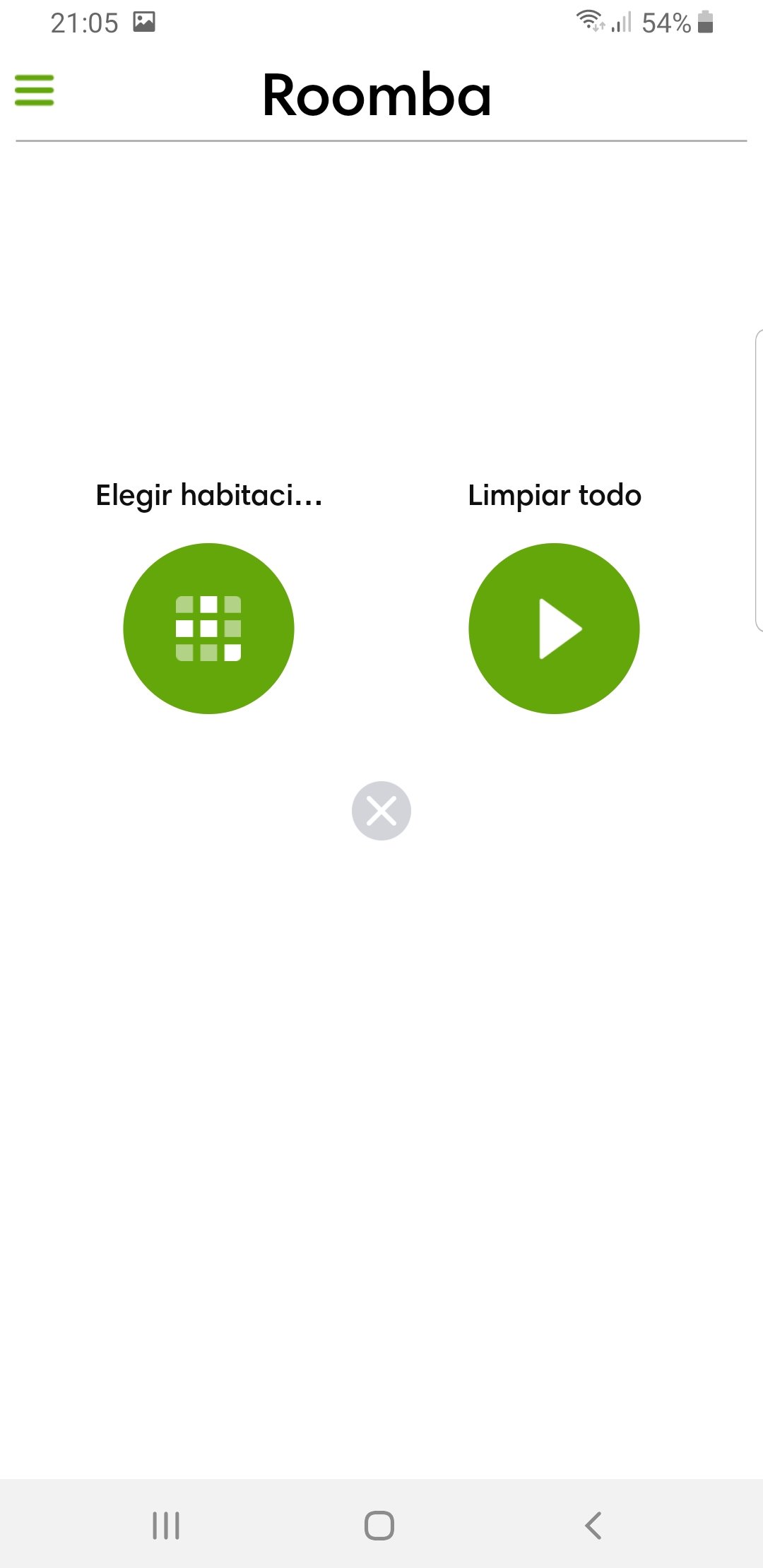Dismiss options with the gray X button

(x=381, y=811)
